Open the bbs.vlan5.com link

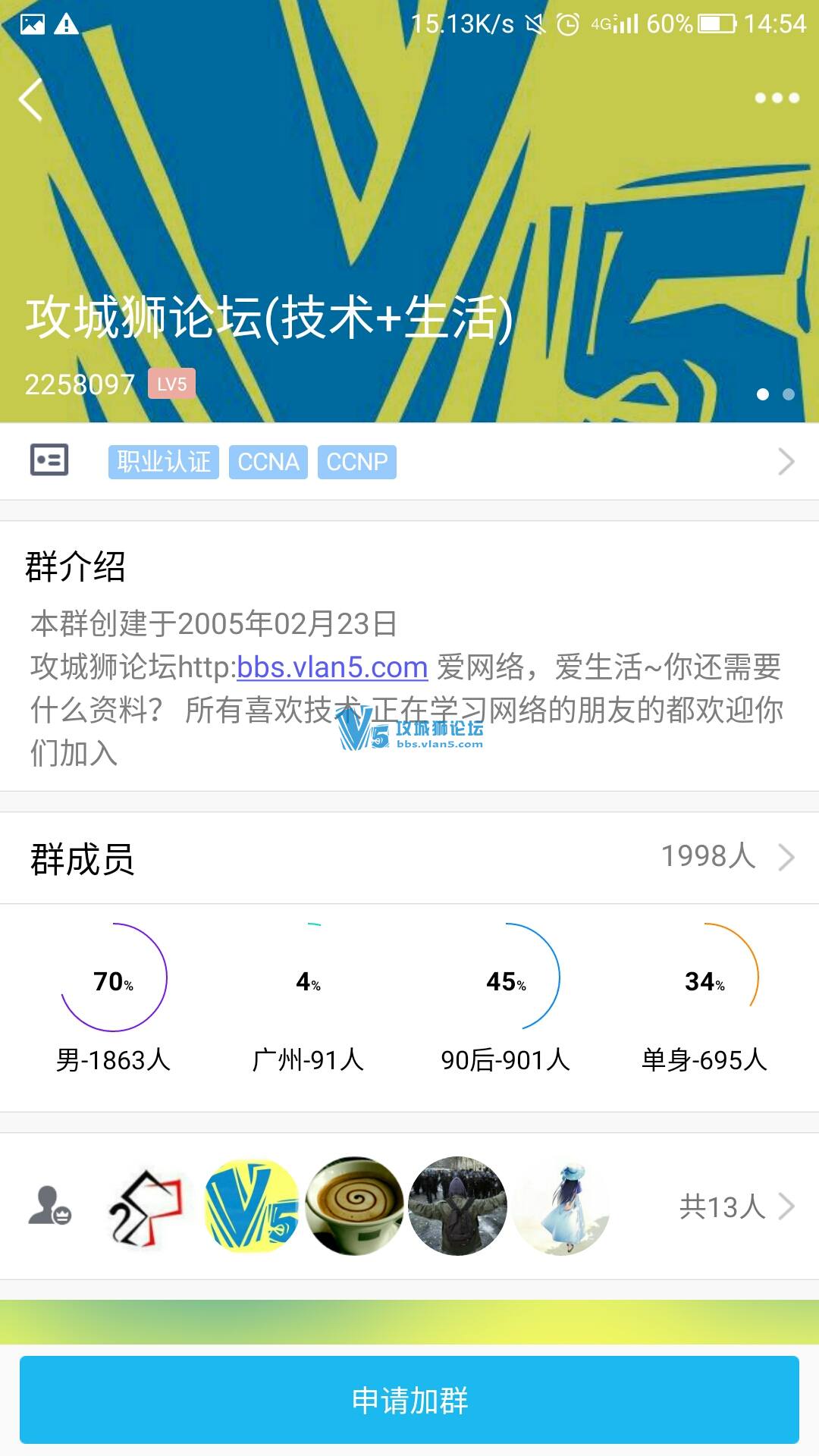[x=332, y=667]
